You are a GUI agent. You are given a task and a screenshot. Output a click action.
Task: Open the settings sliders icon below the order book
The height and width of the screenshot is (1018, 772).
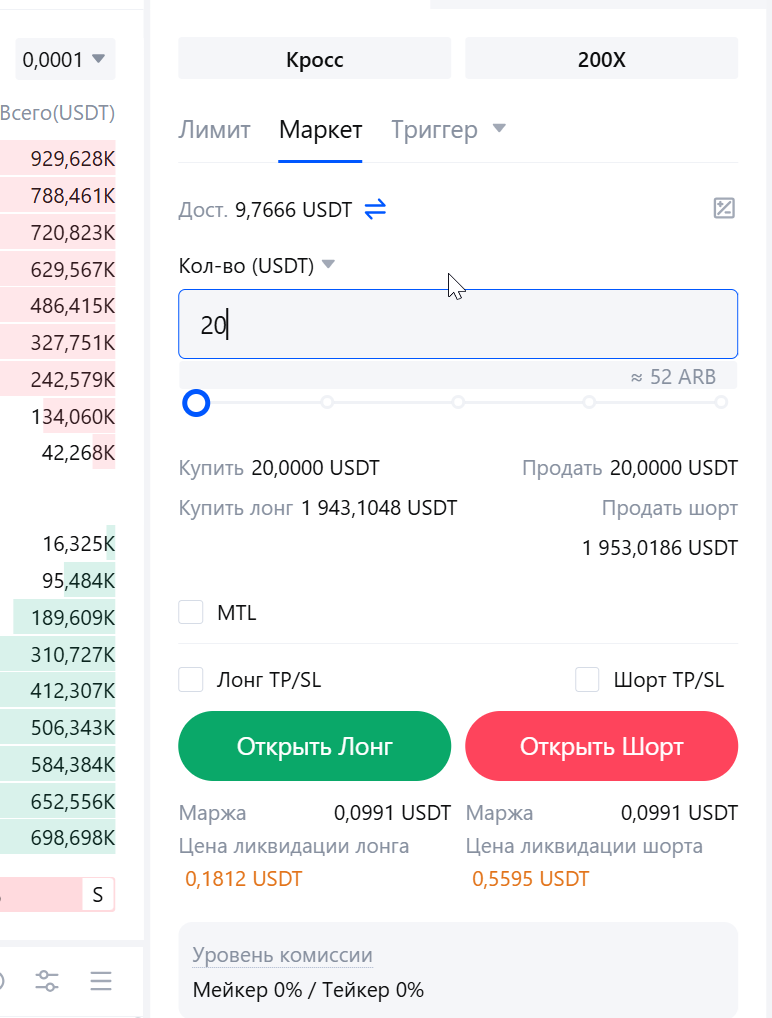[47, 981]
